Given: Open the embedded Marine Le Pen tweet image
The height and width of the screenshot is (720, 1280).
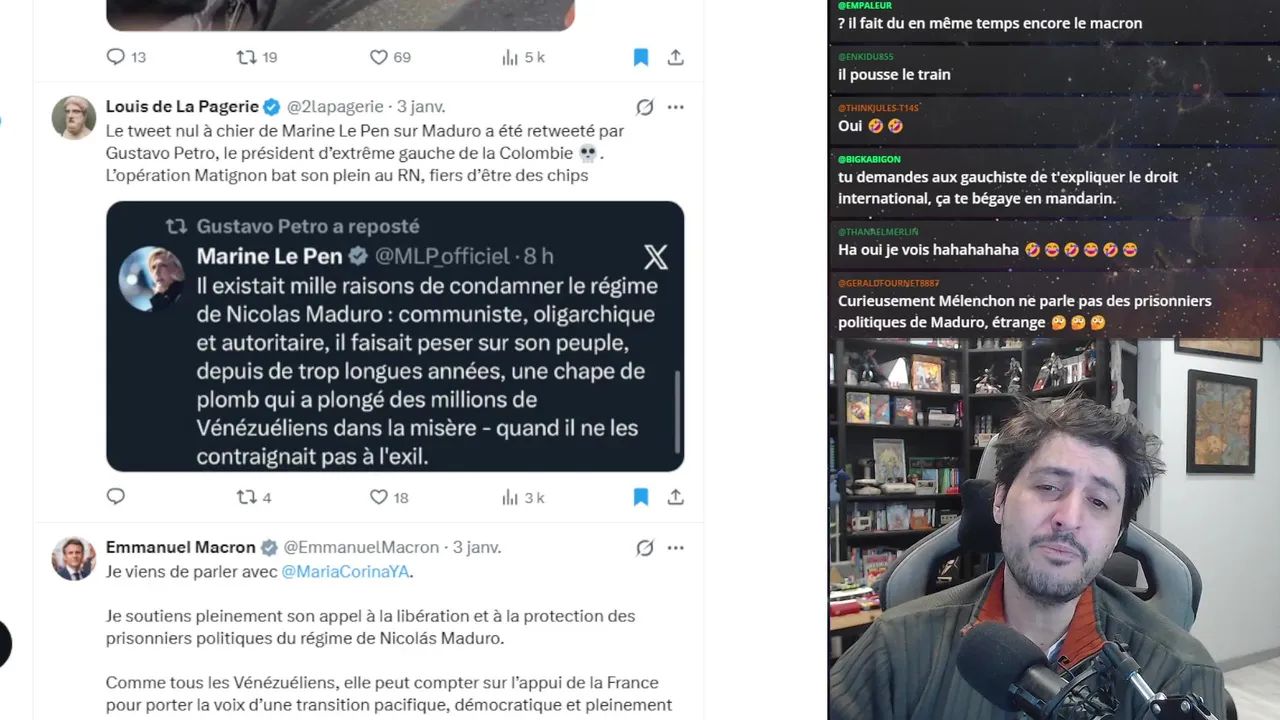Looking at the screenshot, I should click(x=395, y=336).
